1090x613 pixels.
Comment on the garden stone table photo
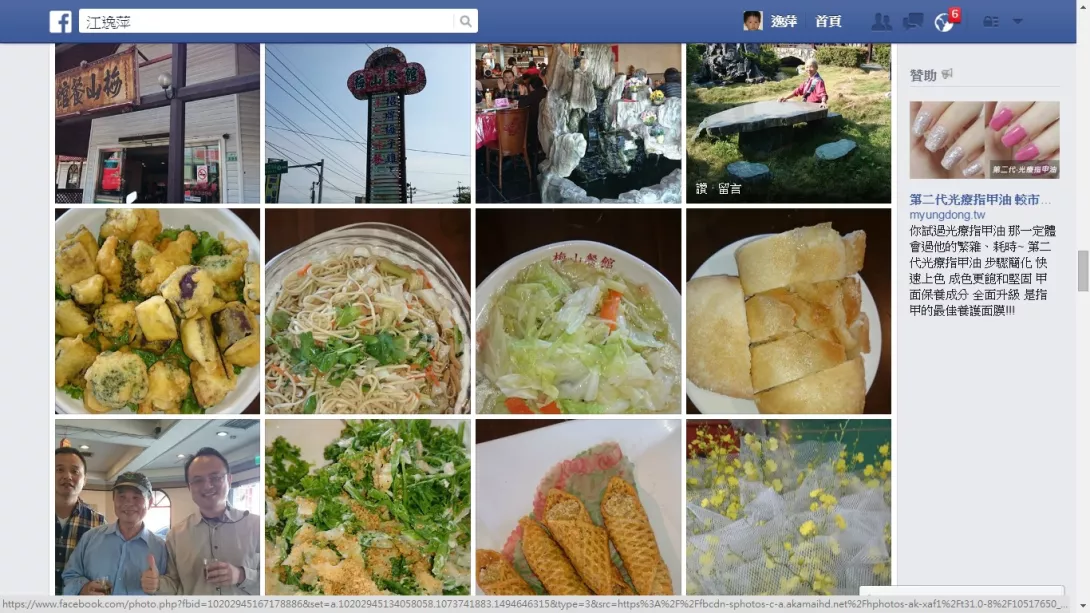[x=730, y=188]
